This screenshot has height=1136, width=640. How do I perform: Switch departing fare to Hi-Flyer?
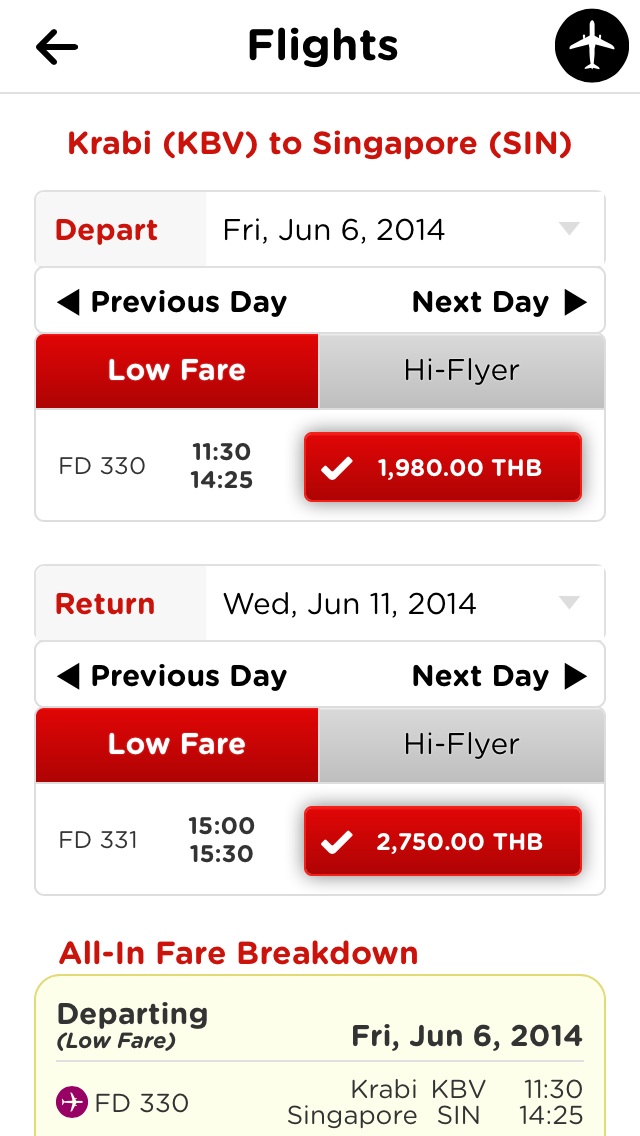point(462,371)
